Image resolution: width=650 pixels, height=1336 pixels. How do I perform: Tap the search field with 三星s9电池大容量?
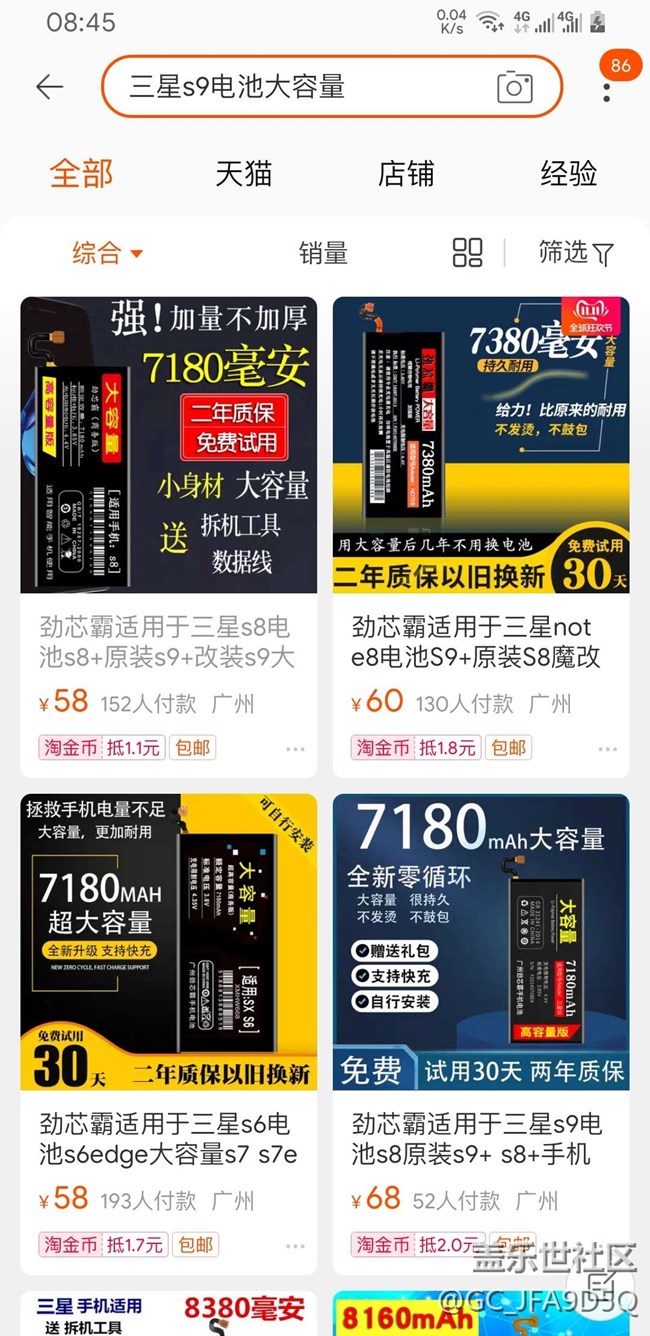tap(300, 87)
